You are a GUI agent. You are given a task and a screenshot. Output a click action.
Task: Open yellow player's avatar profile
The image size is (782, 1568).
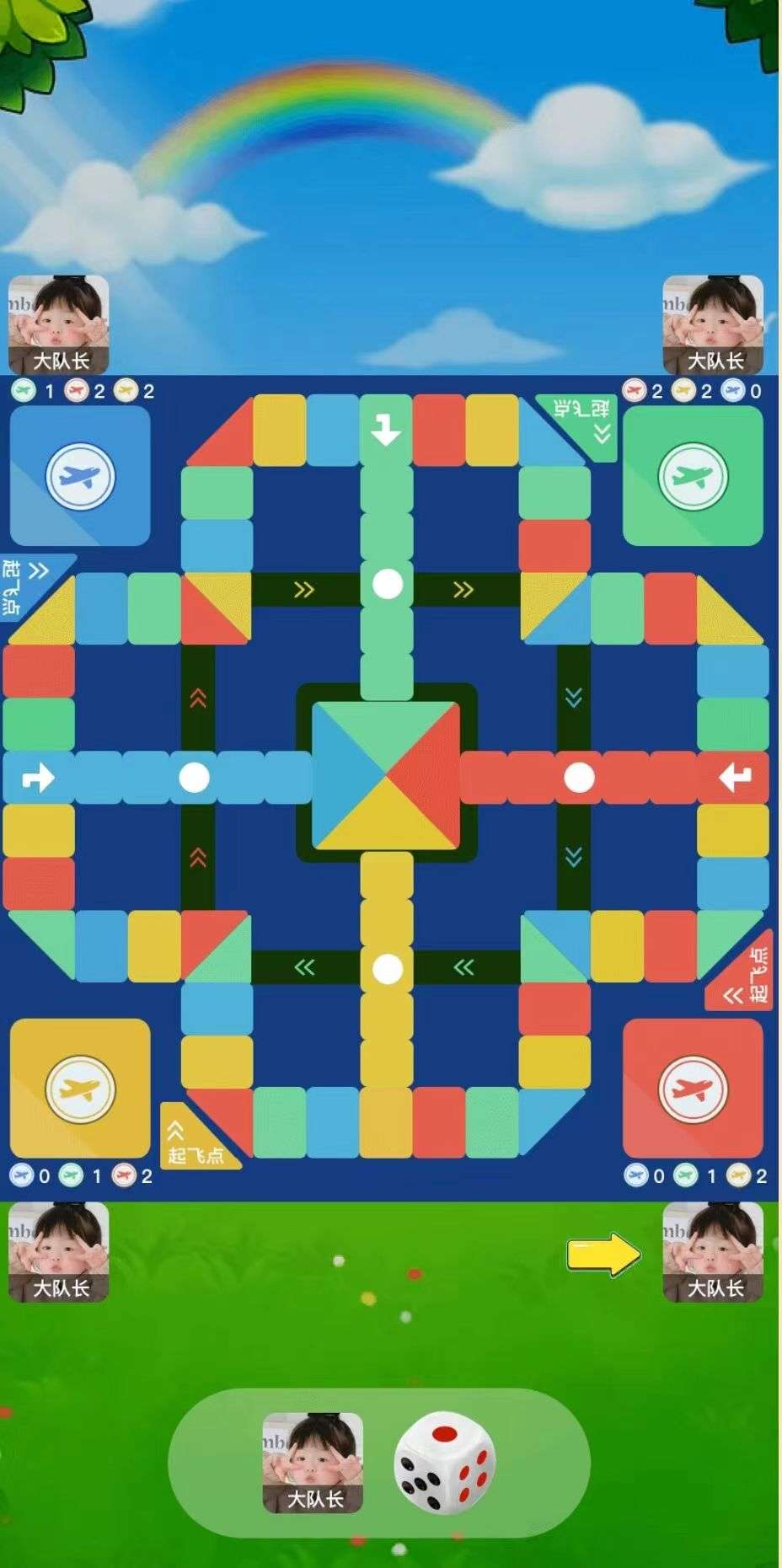tap(58, 1251)
